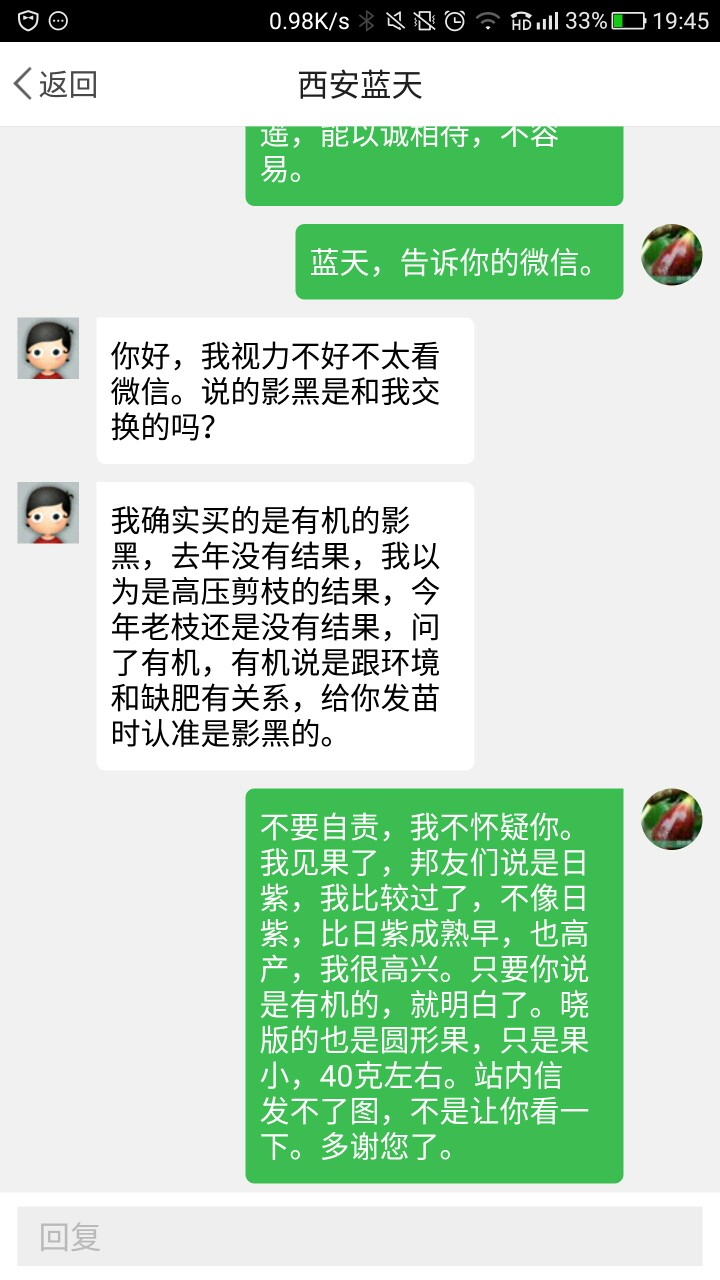This screenshot has width=720, height=1280.
Task: Open my avatar beside 蓝天，告诉你的微信 message
Action: pos(672,254)
